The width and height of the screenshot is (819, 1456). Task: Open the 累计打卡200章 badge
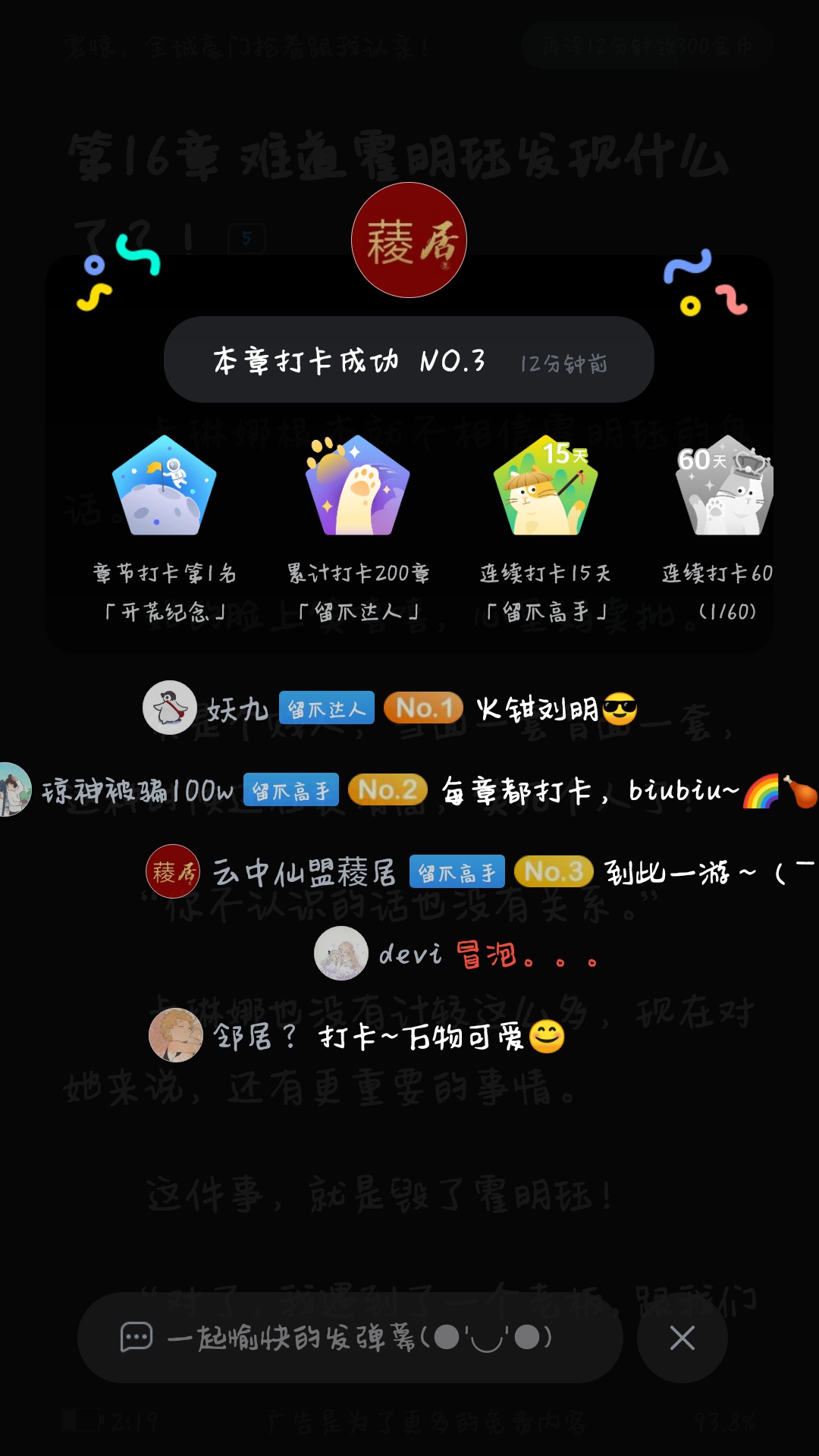358,485
